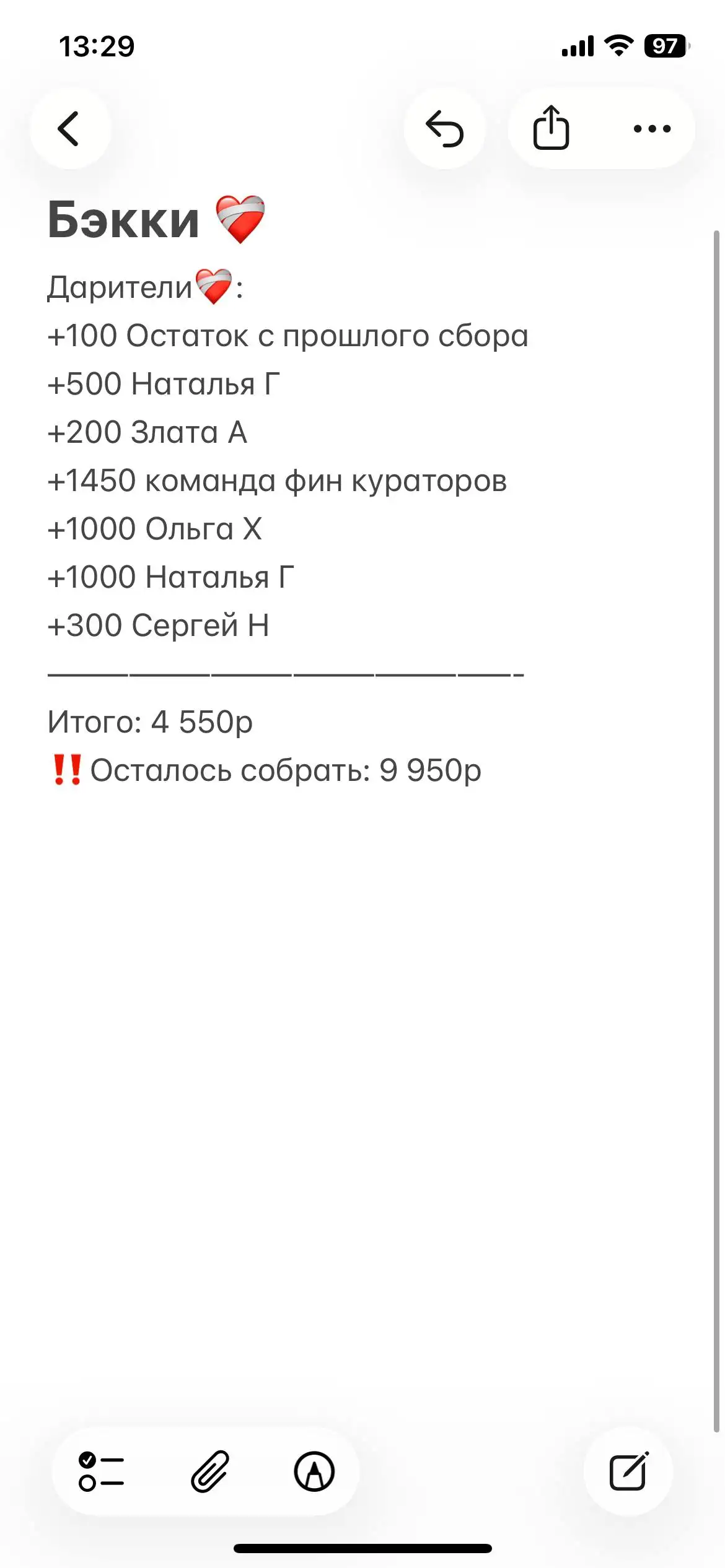Screen dimensions: 725x1568
Task: Tap the battery percentage indicator
Action: click(666, 45)
